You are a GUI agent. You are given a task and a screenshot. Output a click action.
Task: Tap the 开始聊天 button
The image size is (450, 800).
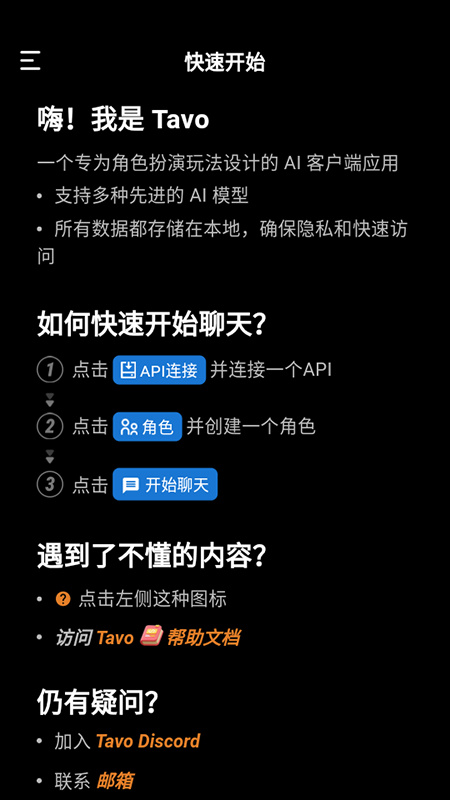[165, 484]
